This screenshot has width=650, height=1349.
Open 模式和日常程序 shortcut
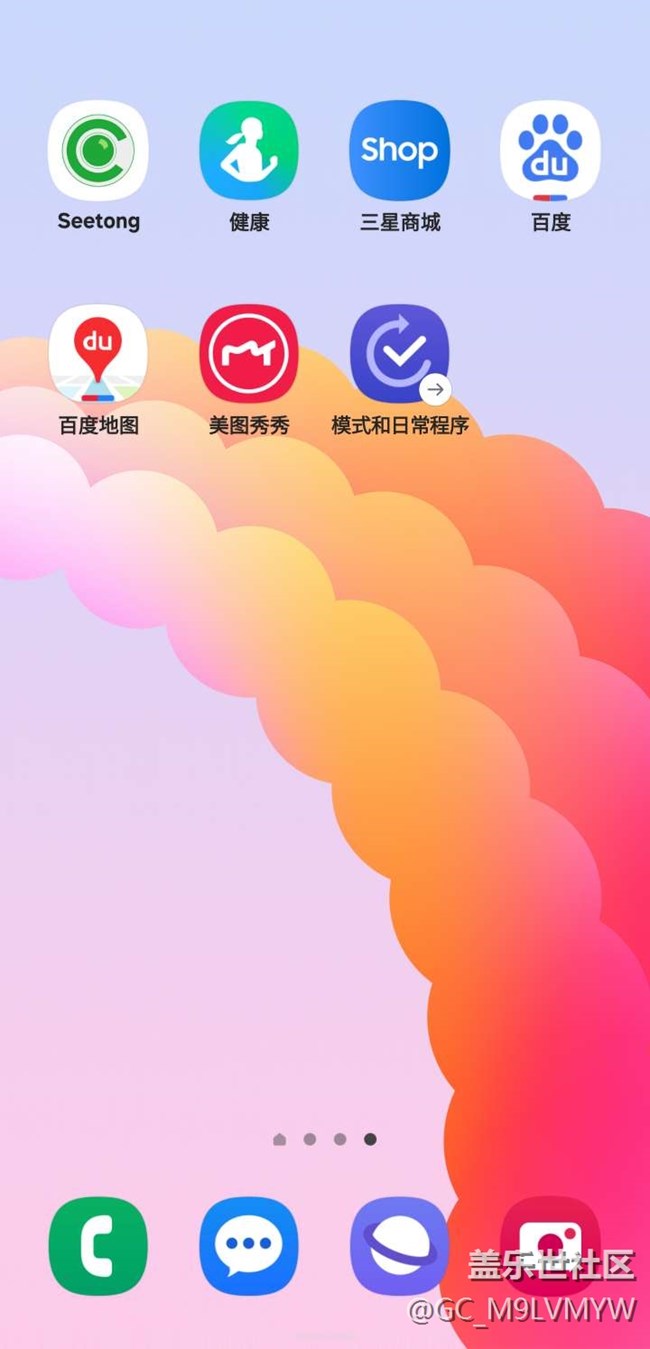(399, 354)
